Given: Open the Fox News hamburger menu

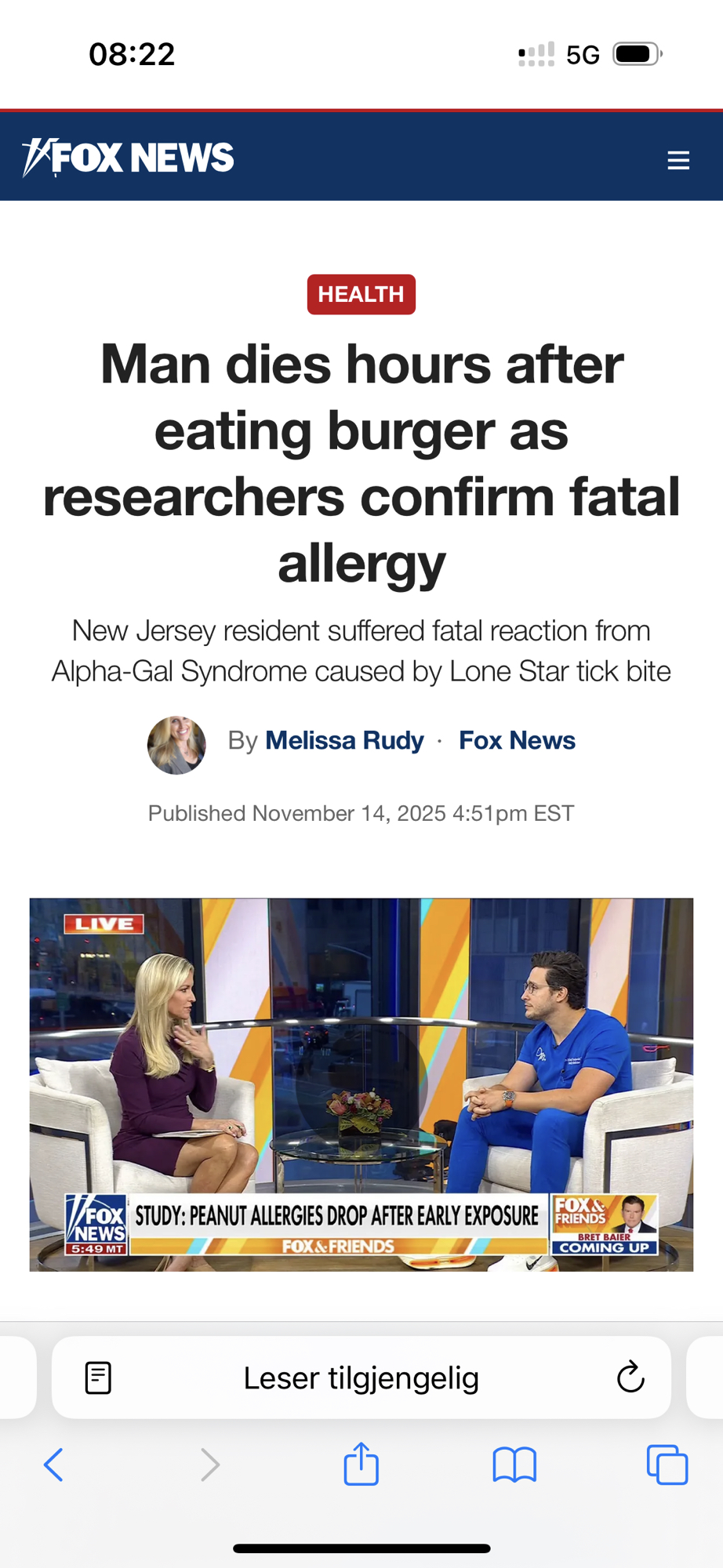Looking at the screenshot, I should [x=678, y=160].
